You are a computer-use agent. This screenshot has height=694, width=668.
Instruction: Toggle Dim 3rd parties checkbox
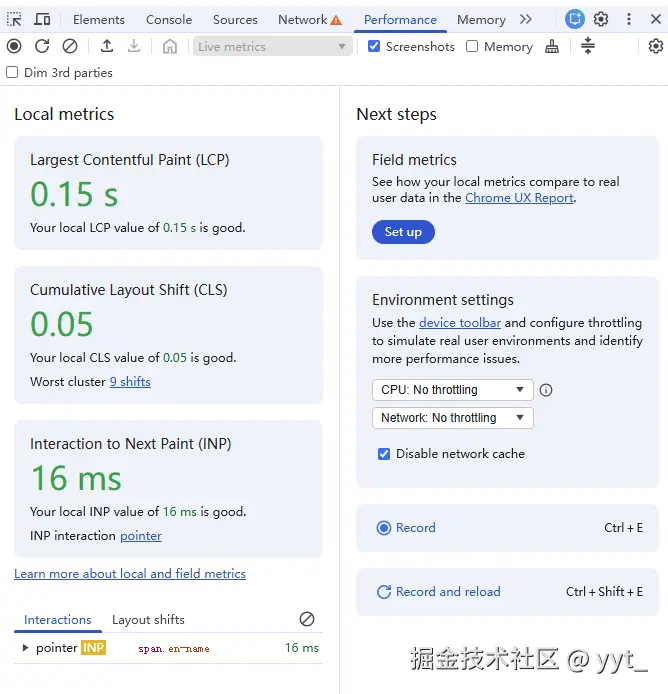tap(12, 72)
